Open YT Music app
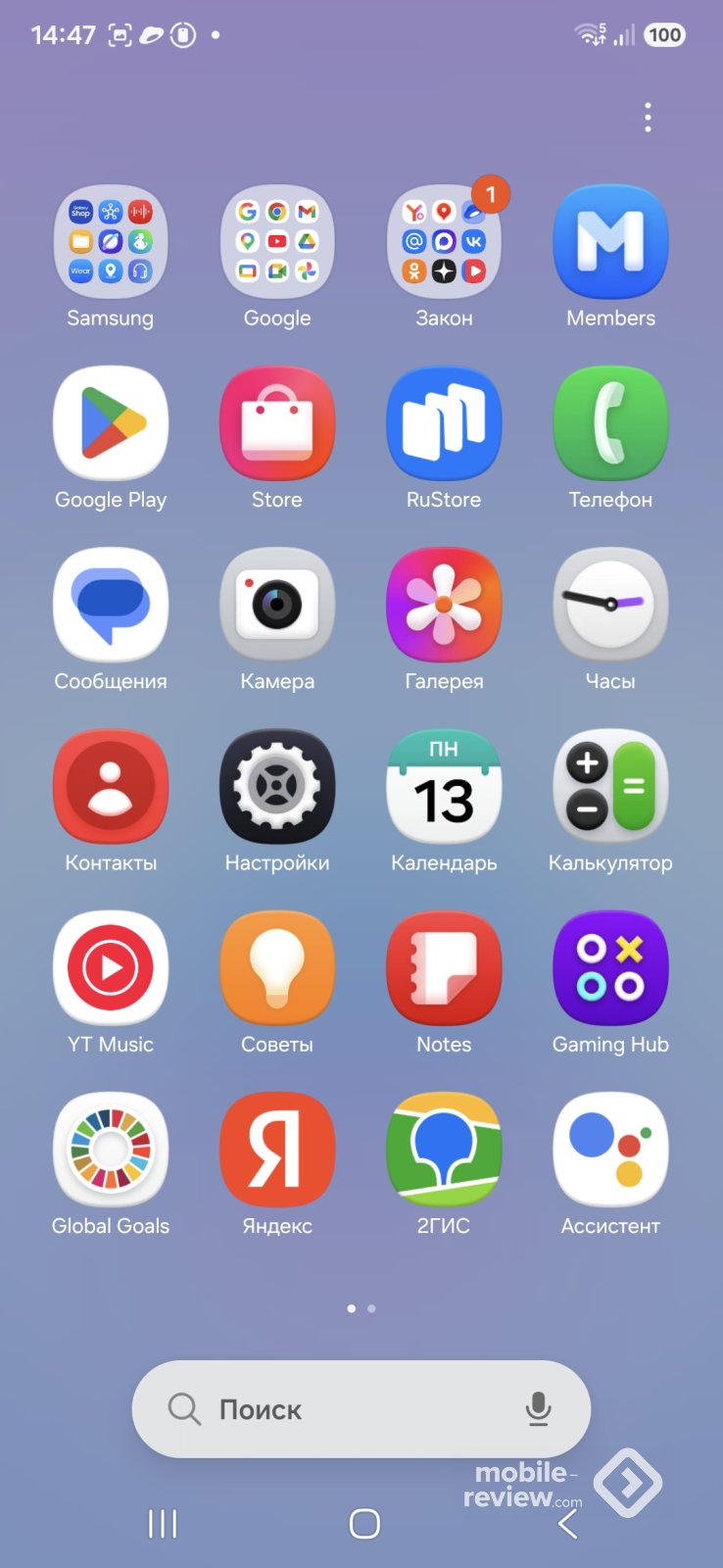This screenshot has height=1568, width=723. (x=111, y=968)
